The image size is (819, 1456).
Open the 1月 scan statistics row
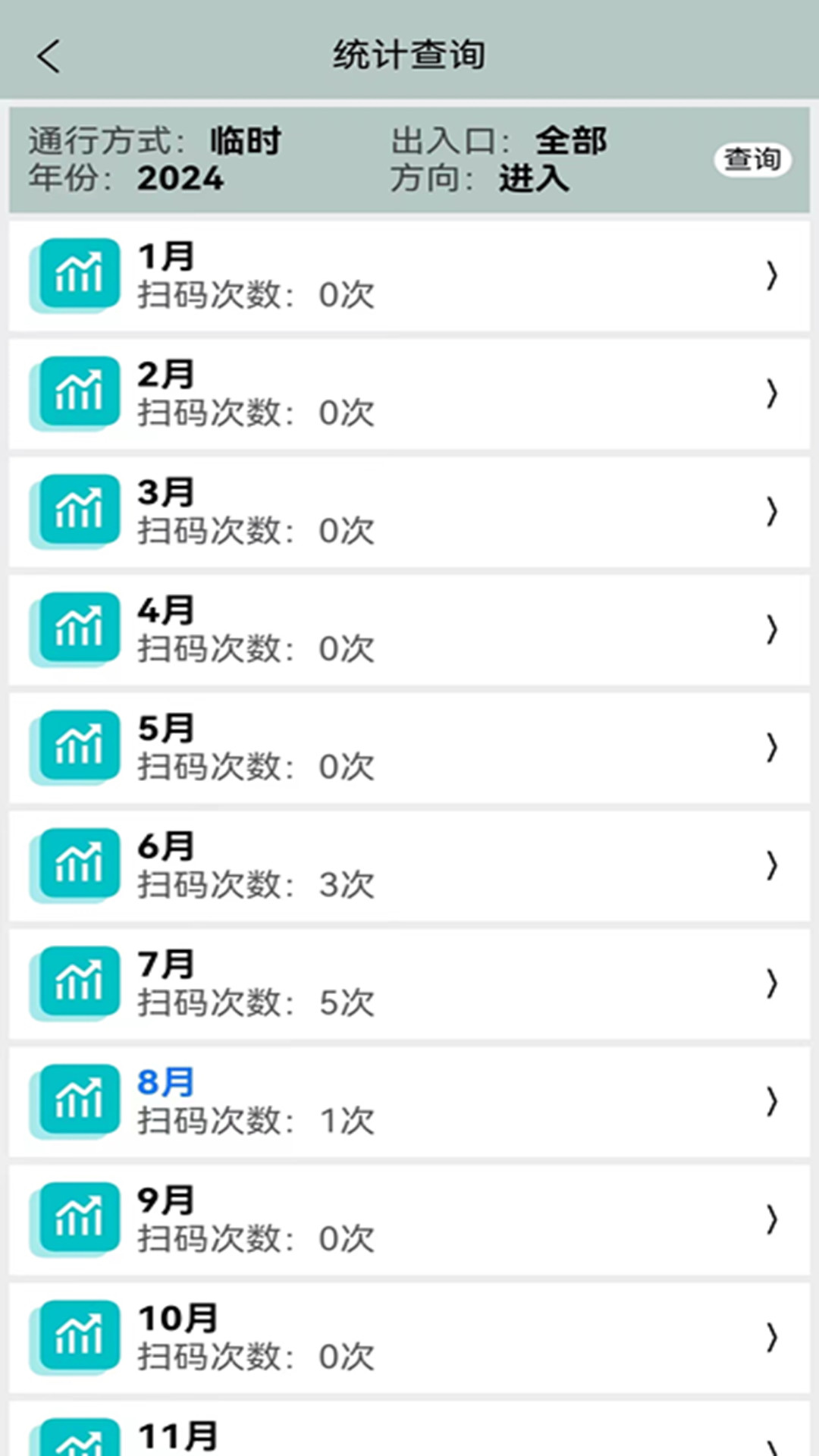(x=409, y=276)
